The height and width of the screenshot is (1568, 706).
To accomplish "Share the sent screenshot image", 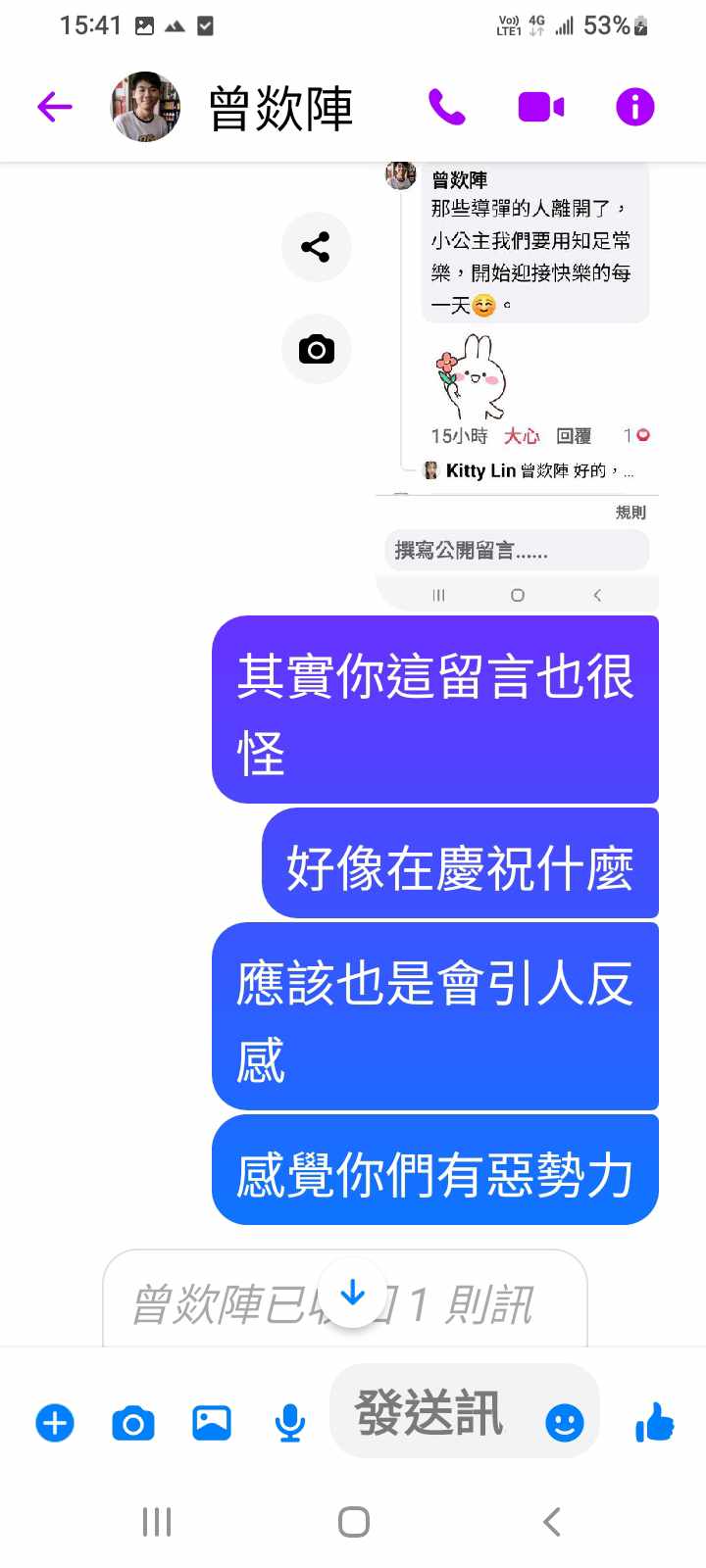I will tap(316, 247).
